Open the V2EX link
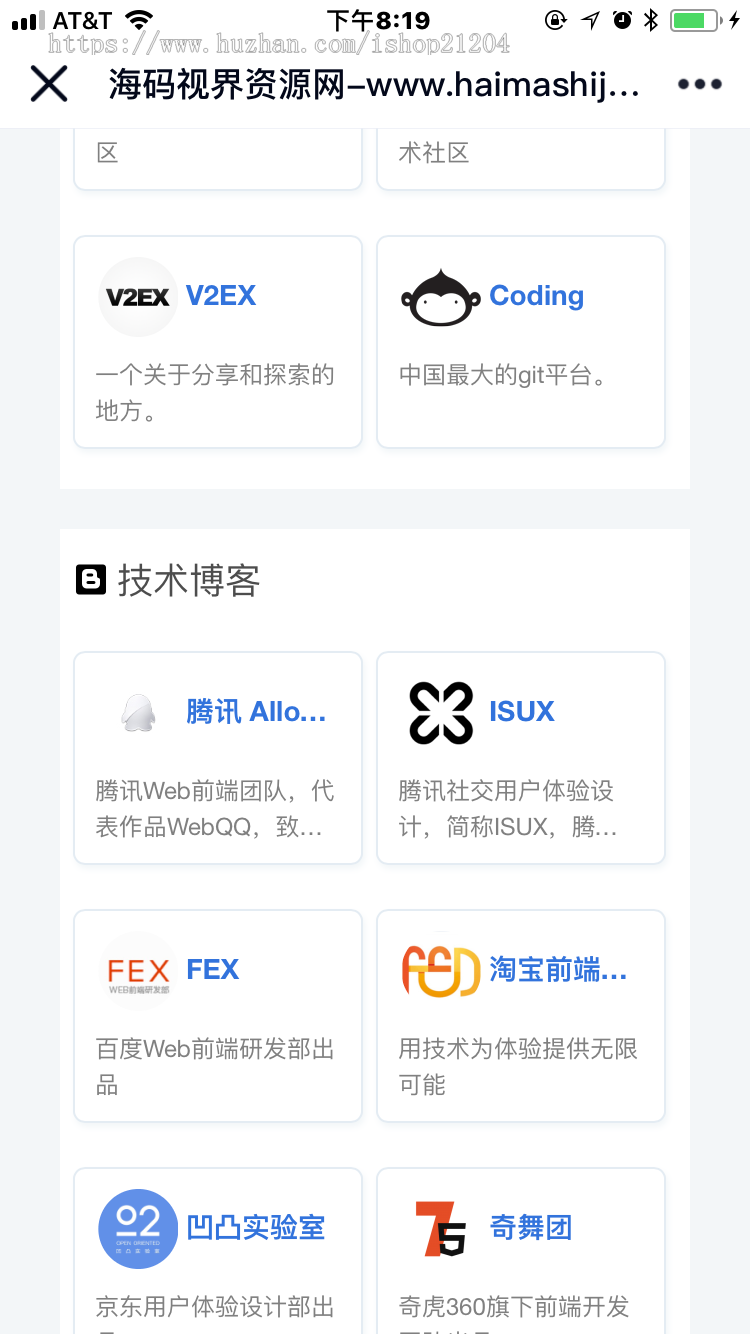 click(x=221, y=296)
